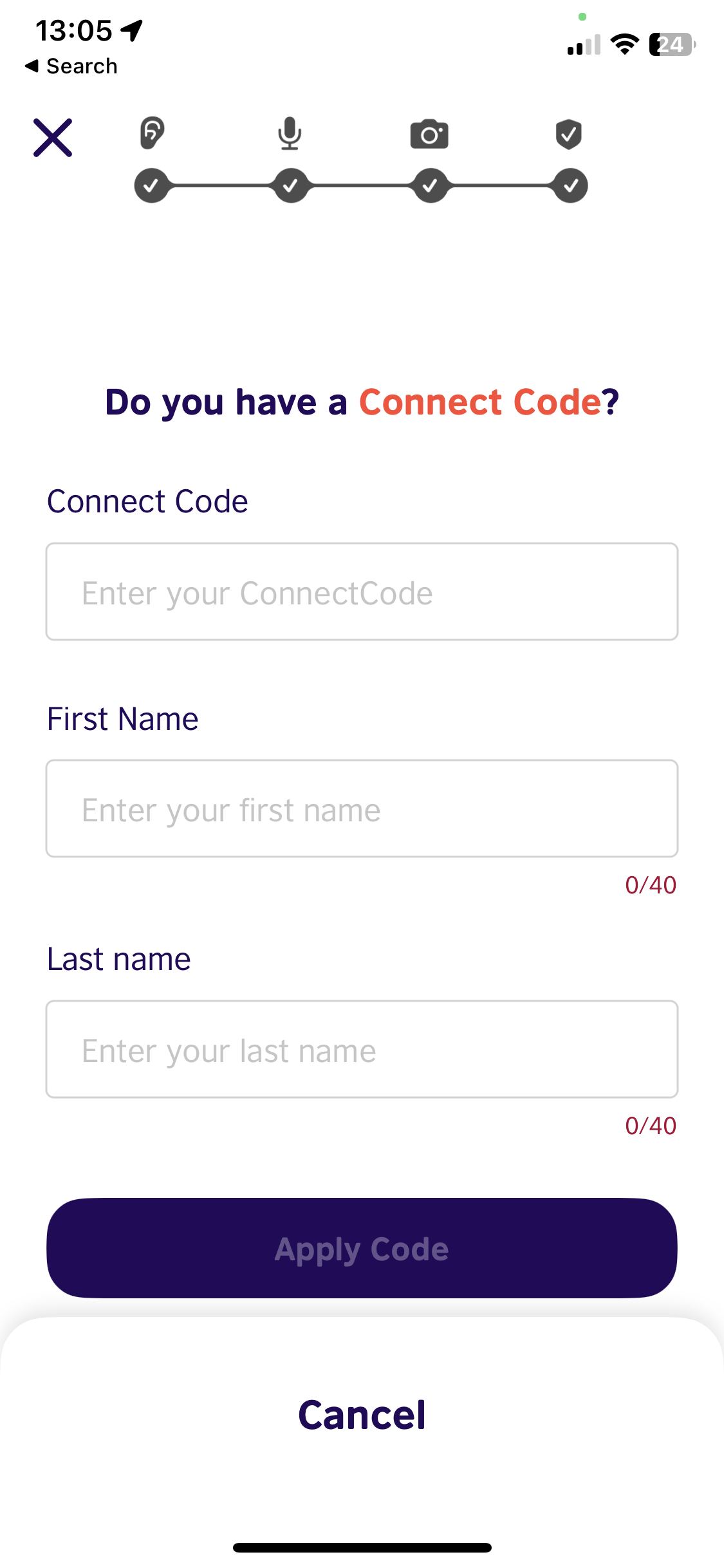The width and height of the screenshot is (724, 1568).
Task: Focus the First Name text field
Action: (362, 808)
